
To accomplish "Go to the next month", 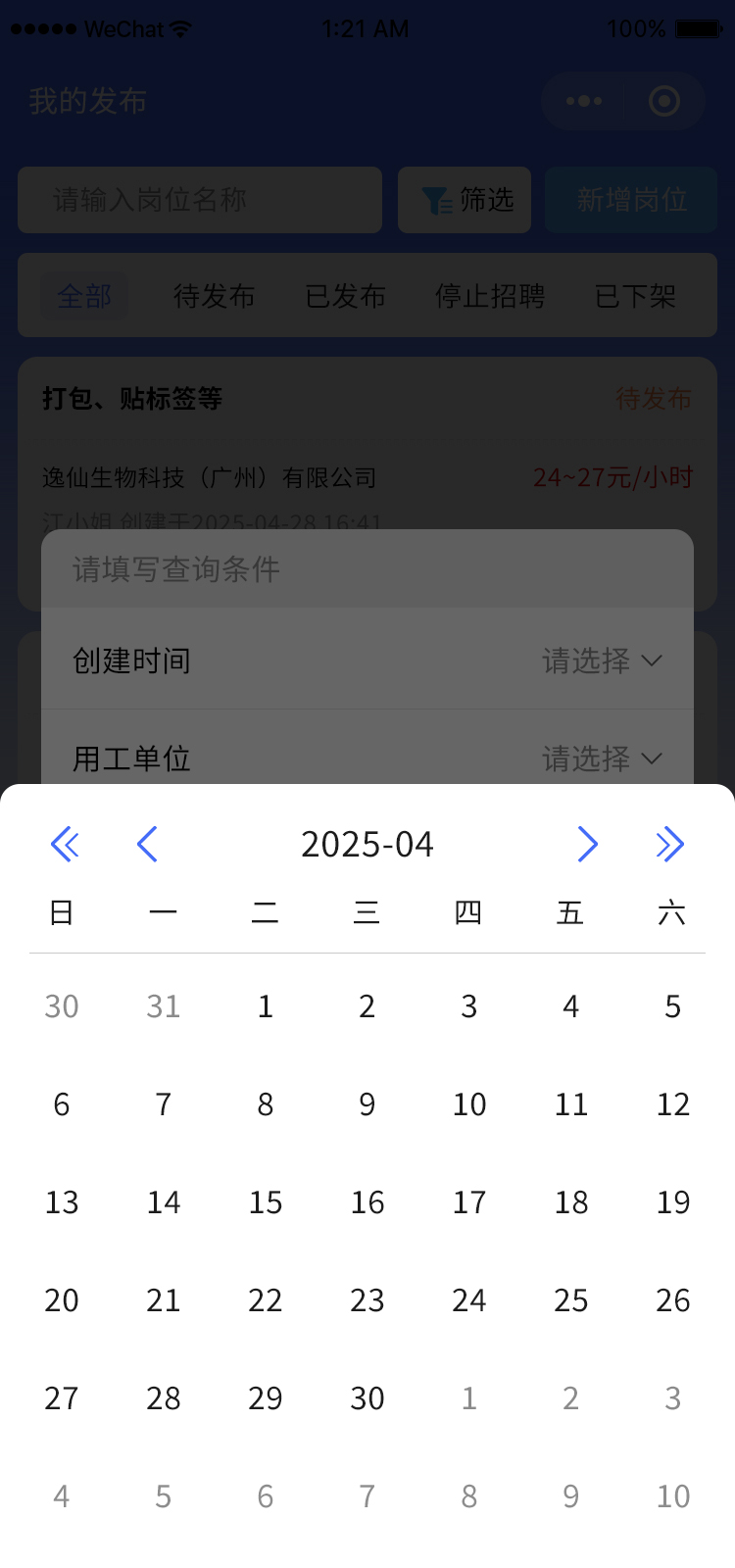I will pyautogui.click(x=587, y=844).
